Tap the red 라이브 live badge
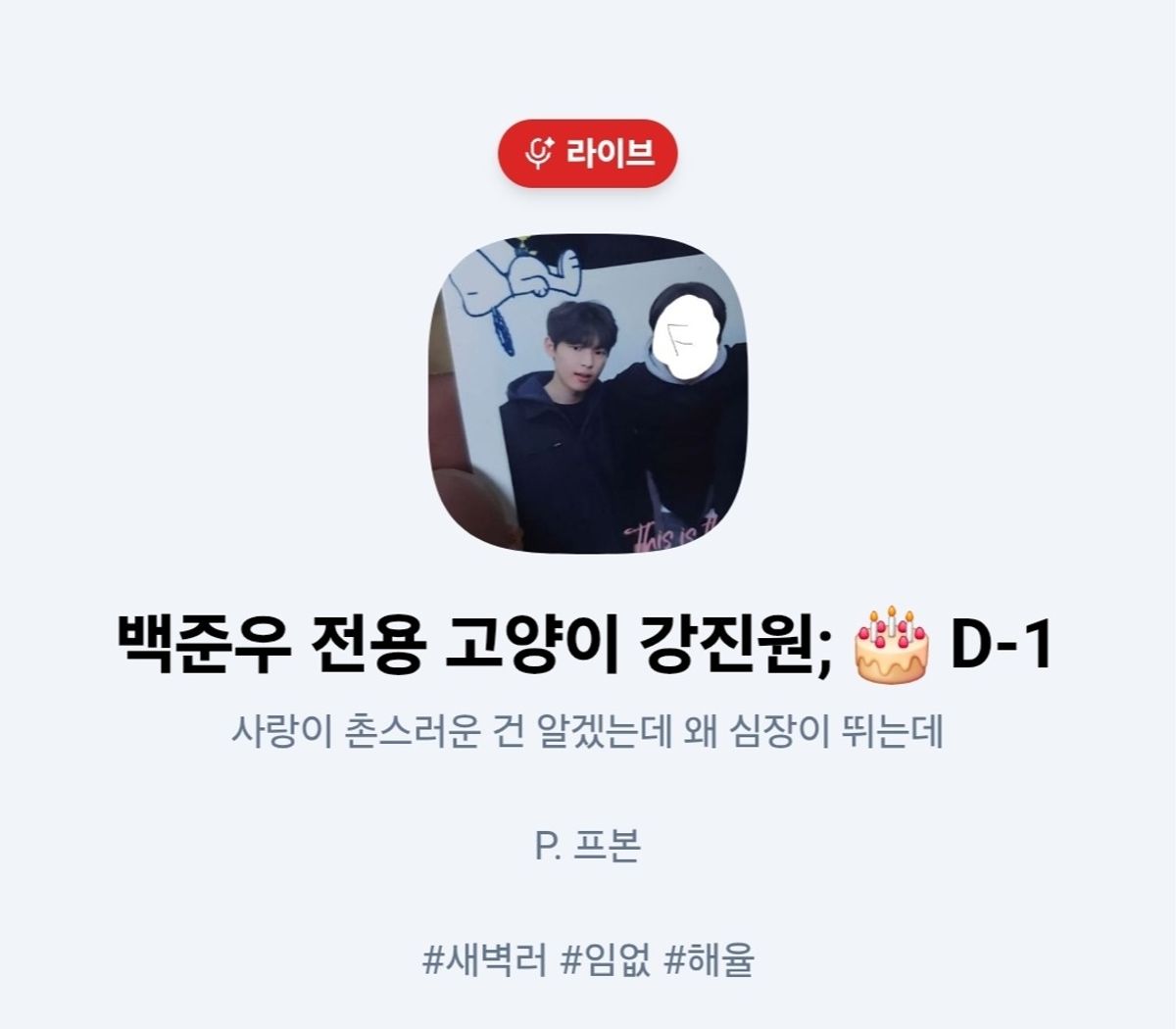 588,153
